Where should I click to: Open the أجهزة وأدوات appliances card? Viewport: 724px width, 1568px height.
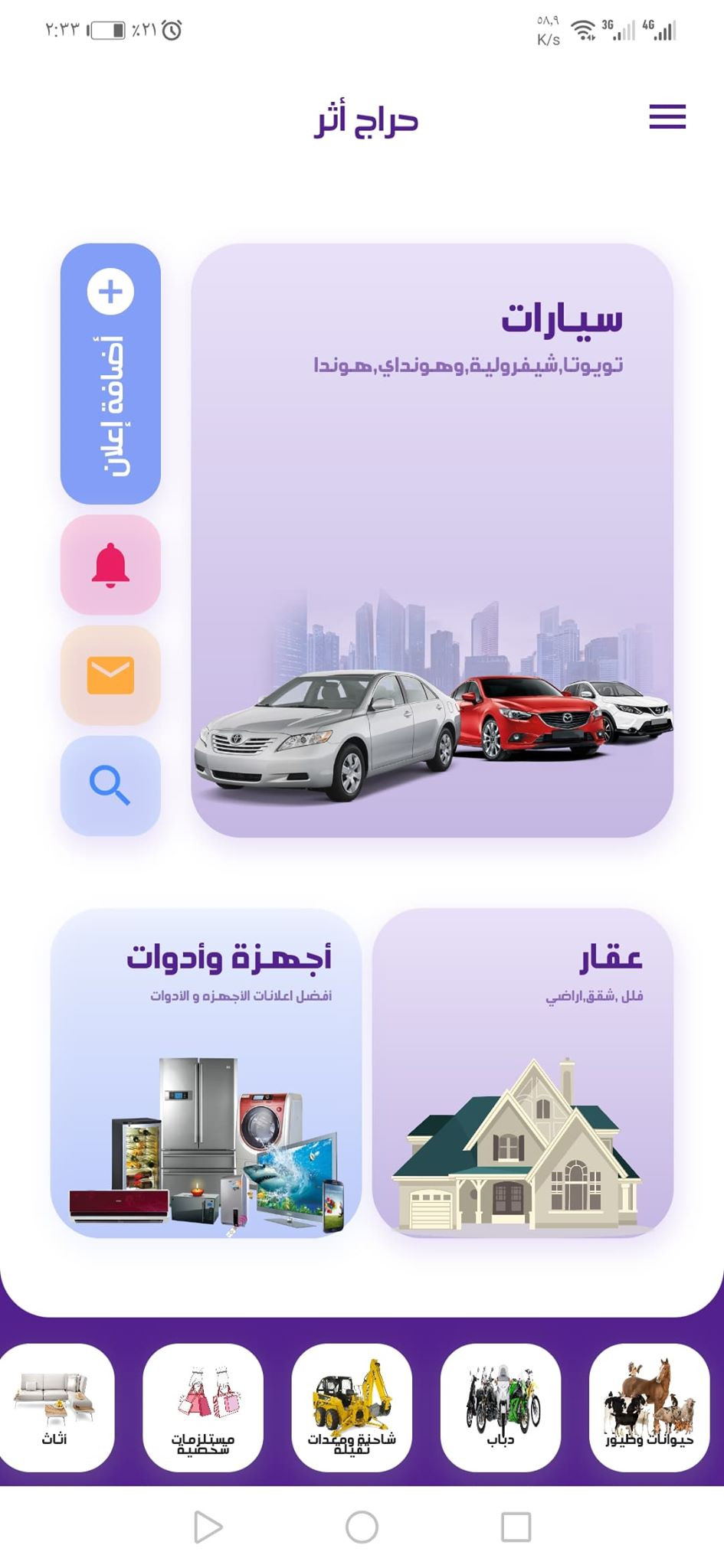[207, 1072]
